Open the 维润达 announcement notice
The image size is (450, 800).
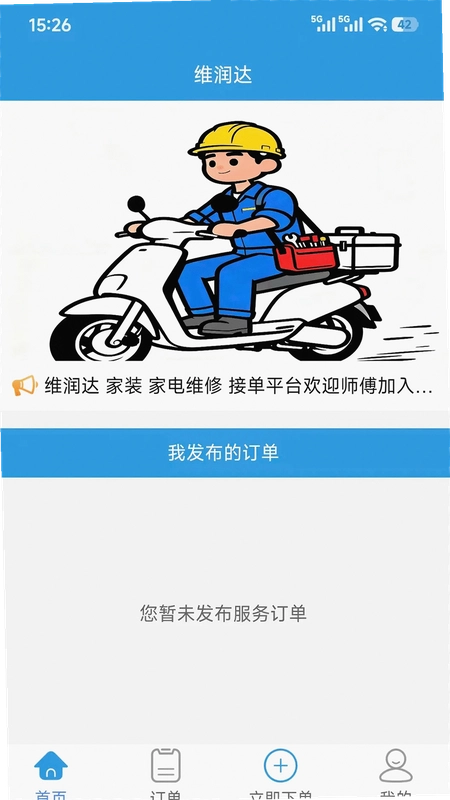point(222,386)
